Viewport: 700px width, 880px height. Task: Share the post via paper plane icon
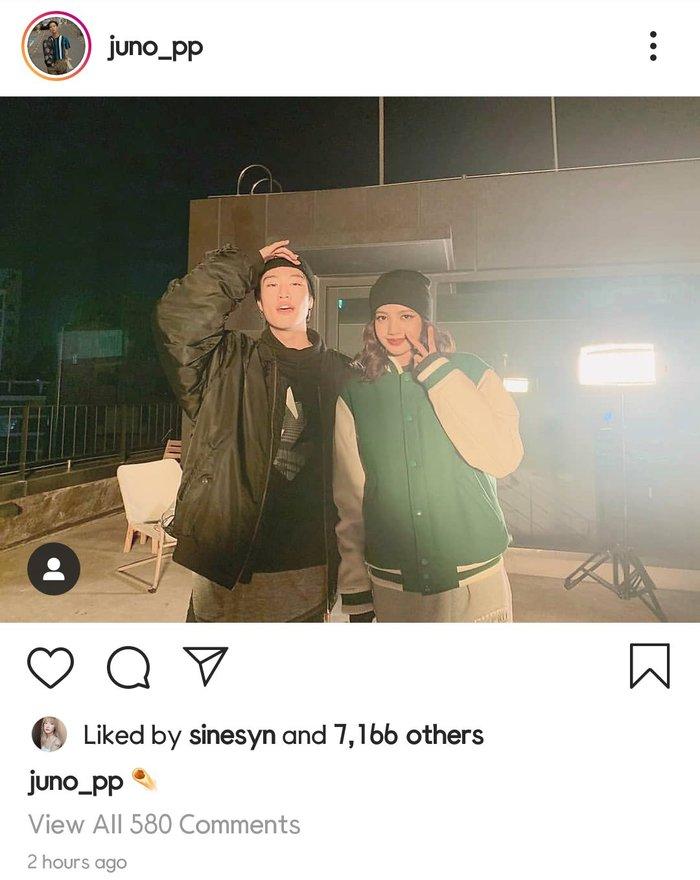coord(206,666)
